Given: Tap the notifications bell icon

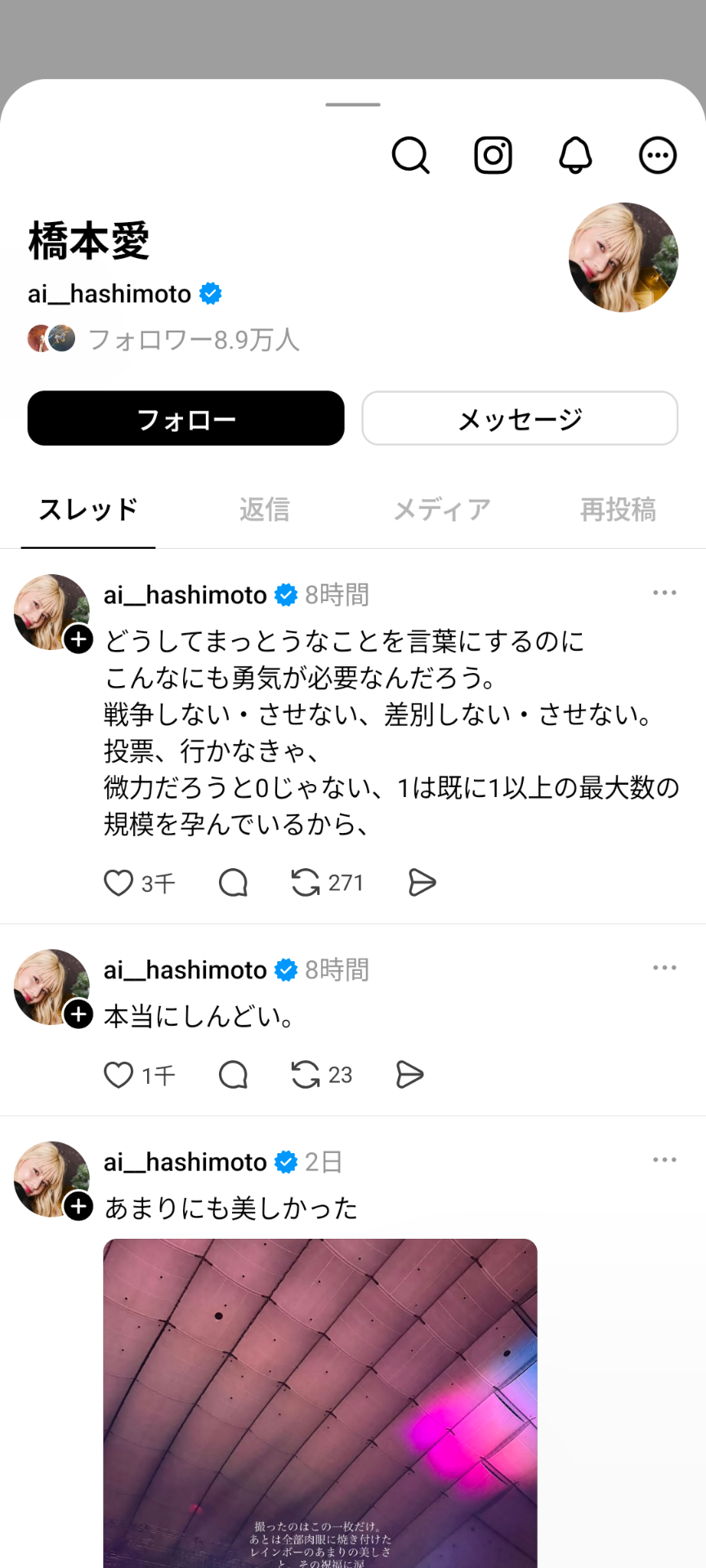Looking at the screenshot, I should click(575, 155).
